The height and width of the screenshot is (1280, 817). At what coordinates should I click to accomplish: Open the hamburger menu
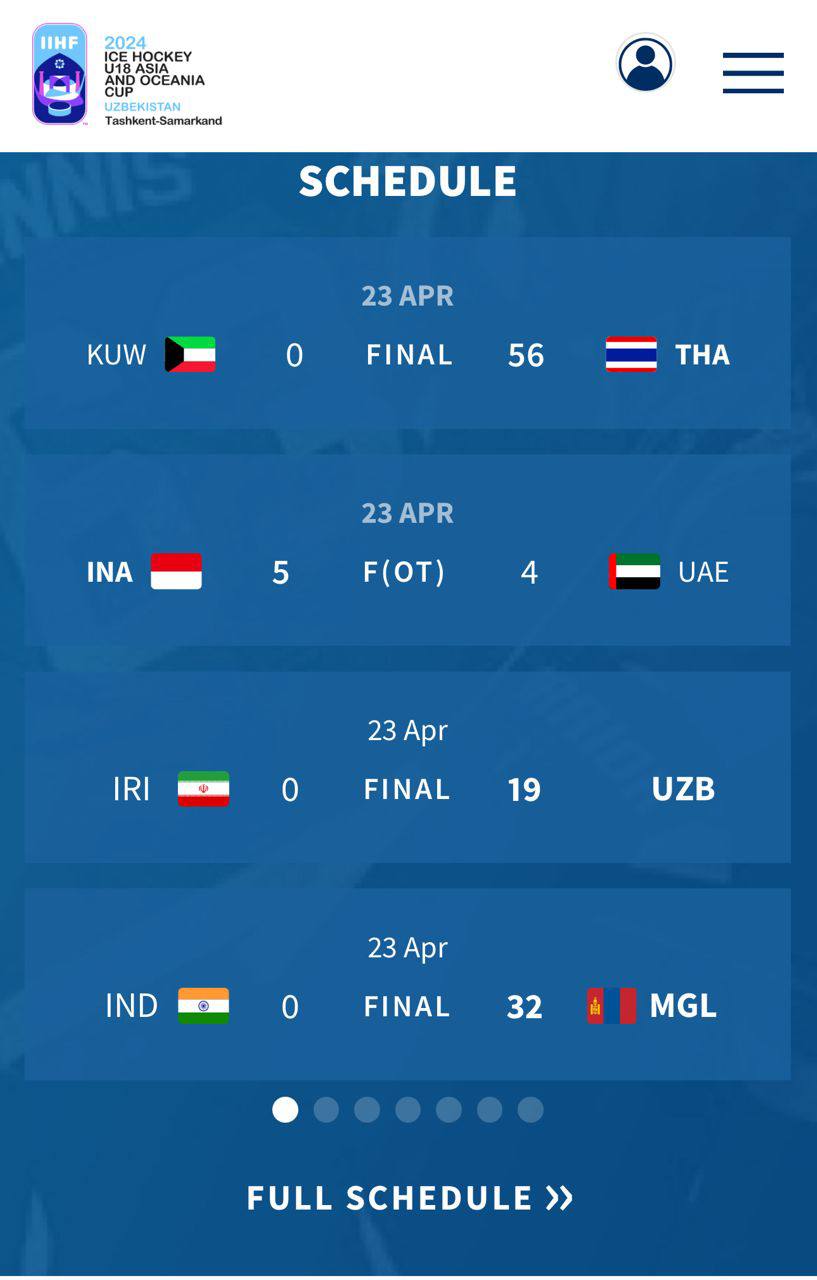[753, 73]
